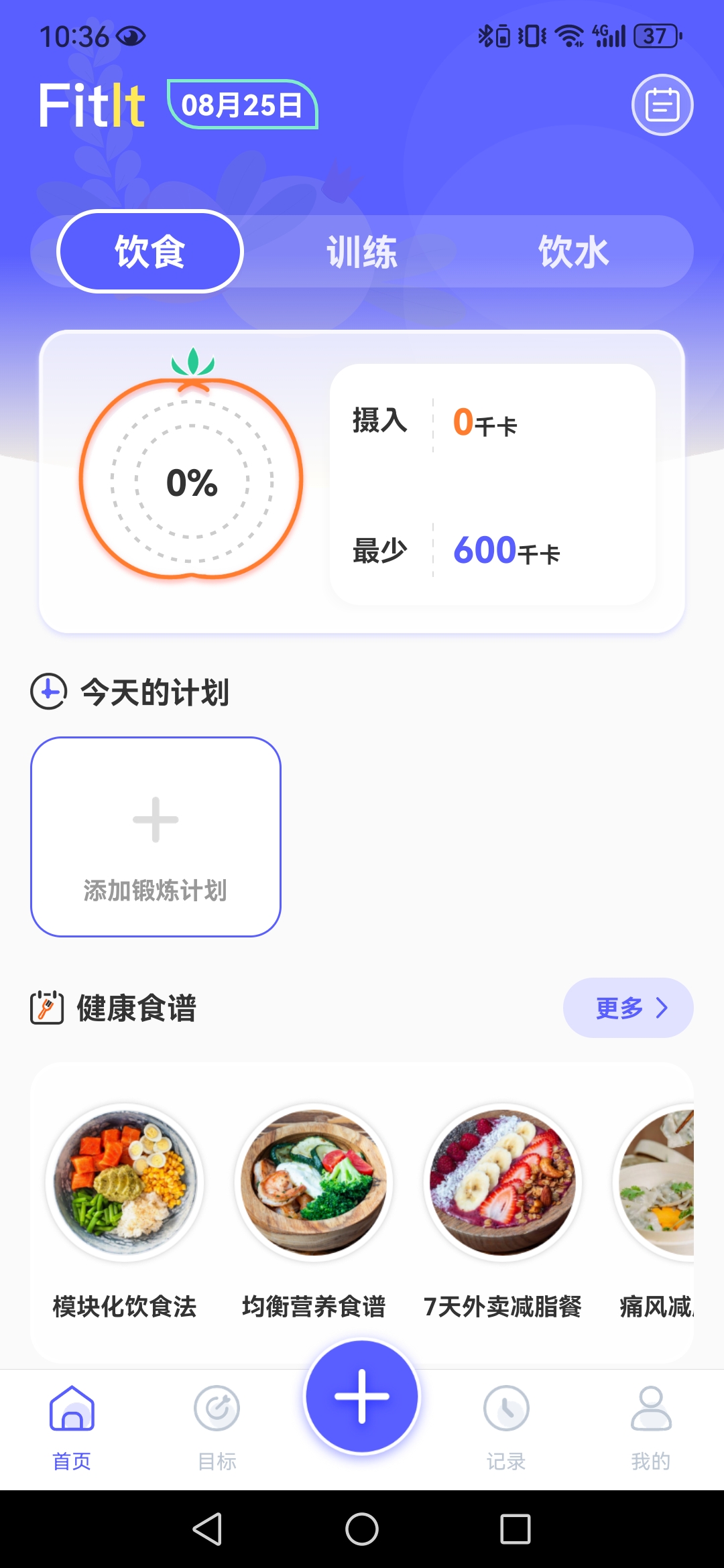Tap the 08月25日 date badge
The width and height of the screenshot is (724, 1568).
pyautogui.click(x=241, y=105)
